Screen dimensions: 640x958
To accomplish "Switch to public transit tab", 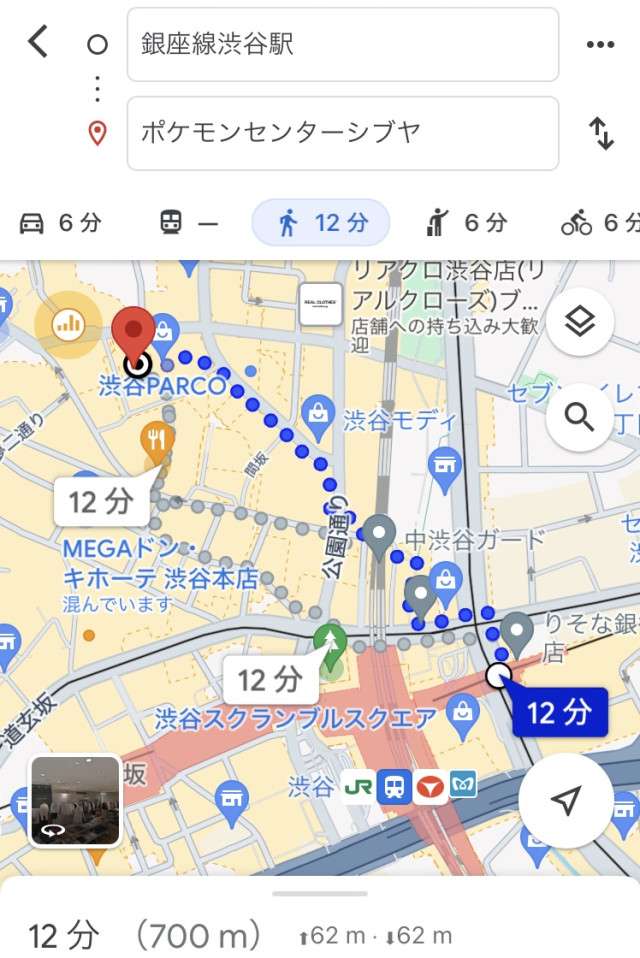I will tap(188, 223).
